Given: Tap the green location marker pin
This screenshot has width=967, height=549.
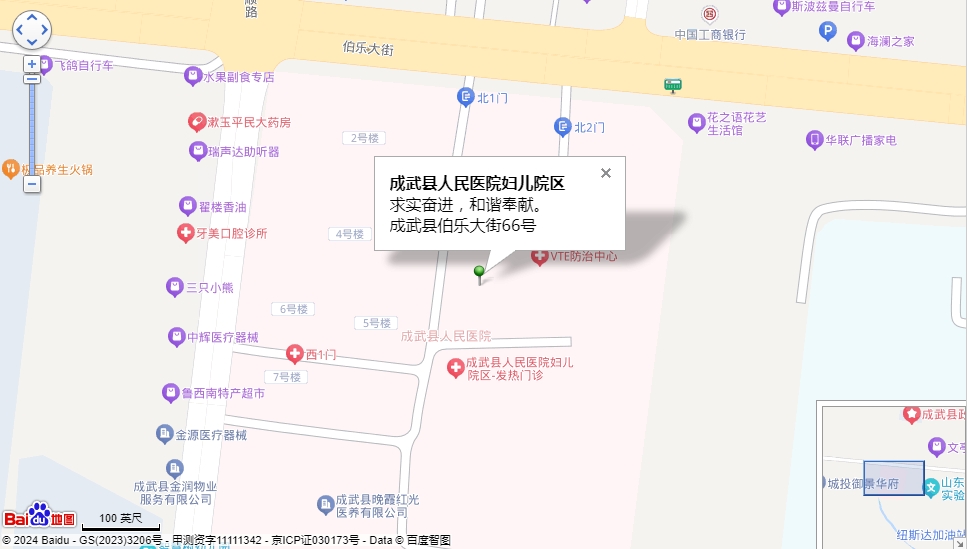Looking at the screenshot, I should (x=479, y=272).
